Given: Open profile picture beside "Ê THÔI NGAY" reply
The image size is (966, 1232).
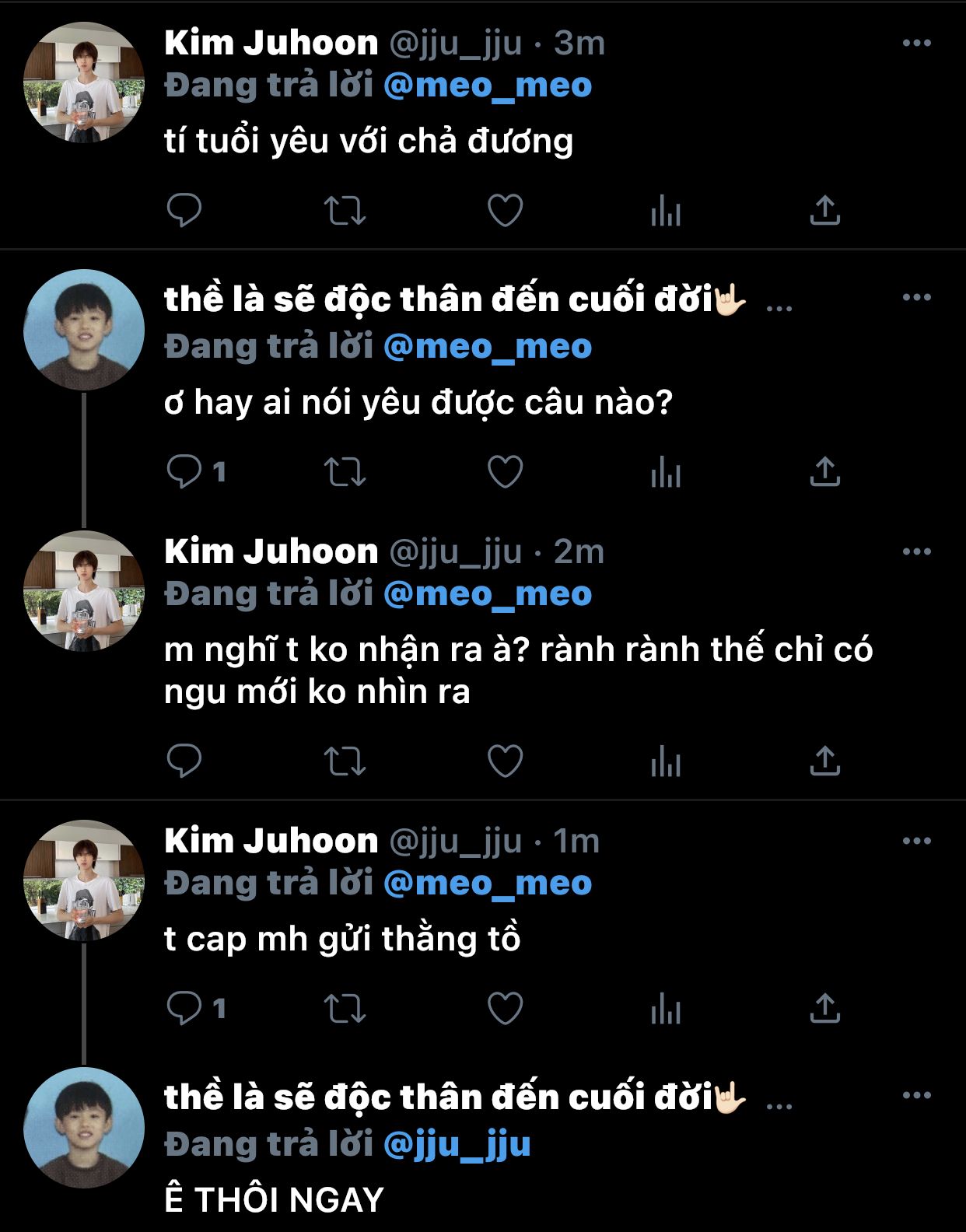Looking at the screenshot, I should [x=84, y=1128].
